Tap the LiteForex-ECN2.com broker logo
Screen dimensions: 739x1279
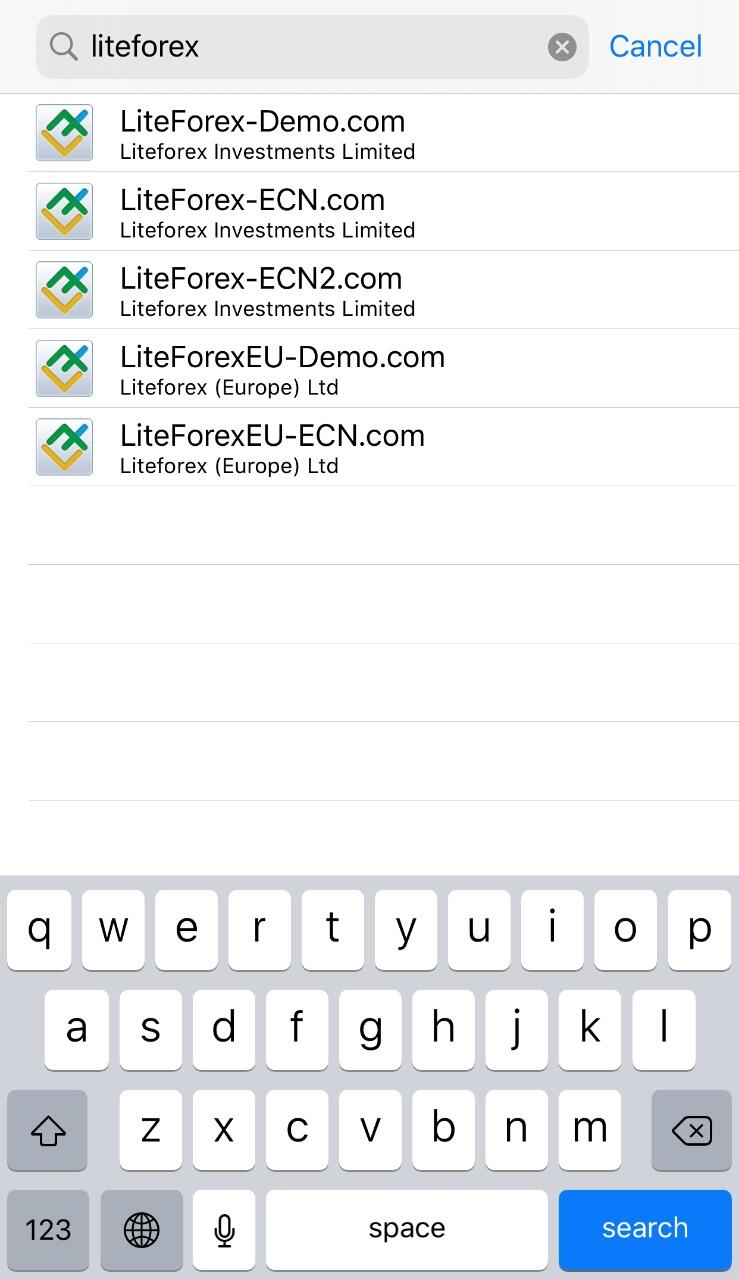click(x=63, y=289)
